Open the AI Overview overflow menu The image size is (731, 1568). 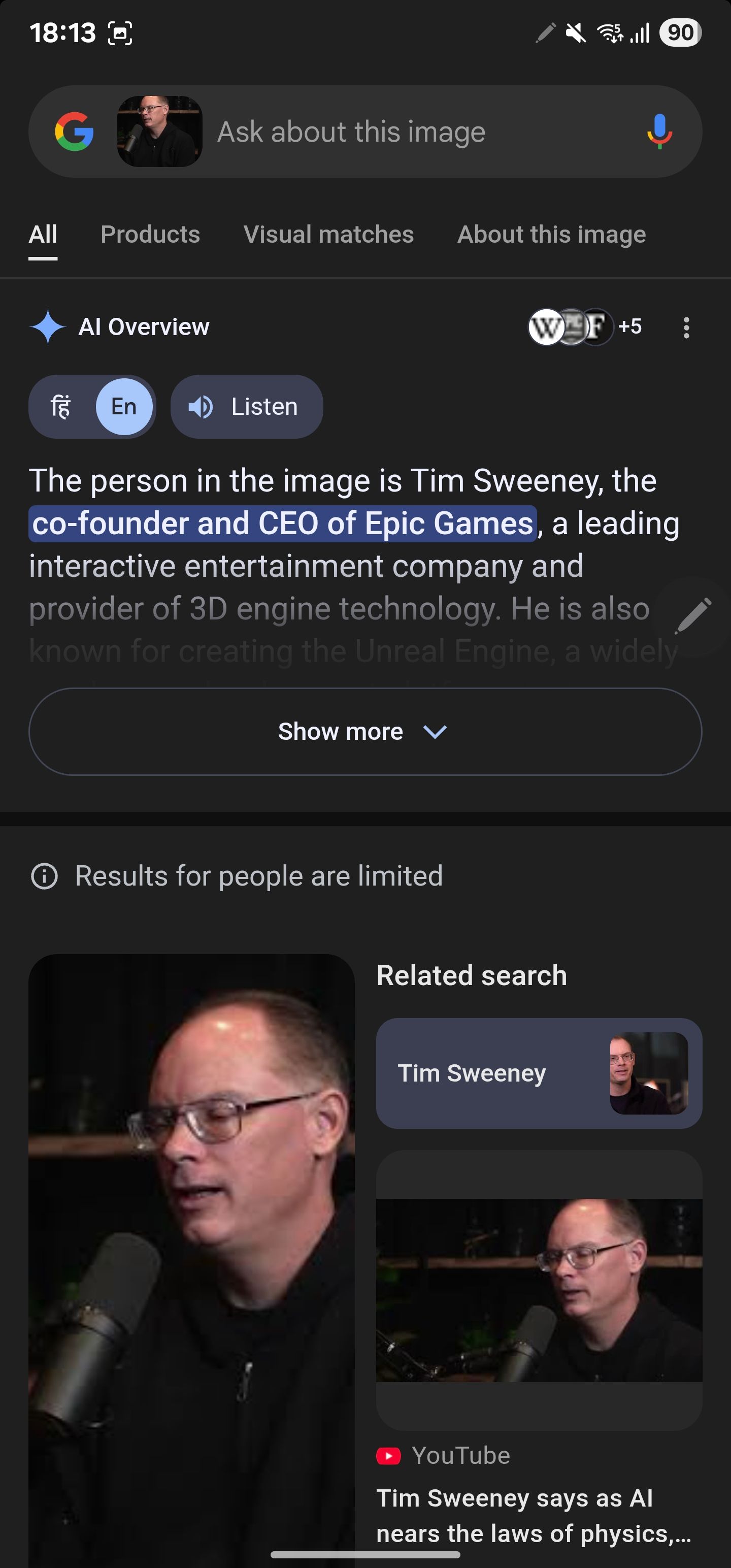pos(686,328)
